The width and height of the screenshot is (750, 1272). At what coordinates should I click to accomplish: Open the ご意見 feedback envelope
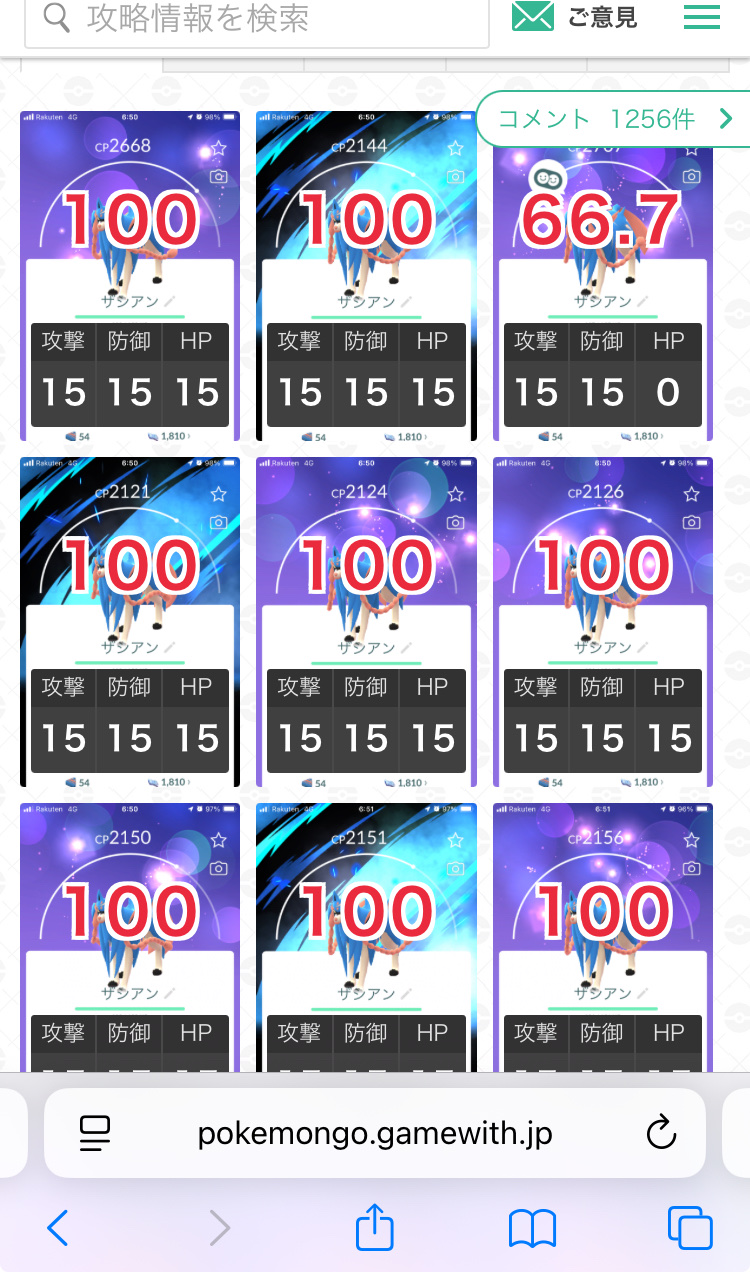click(575, 17)
